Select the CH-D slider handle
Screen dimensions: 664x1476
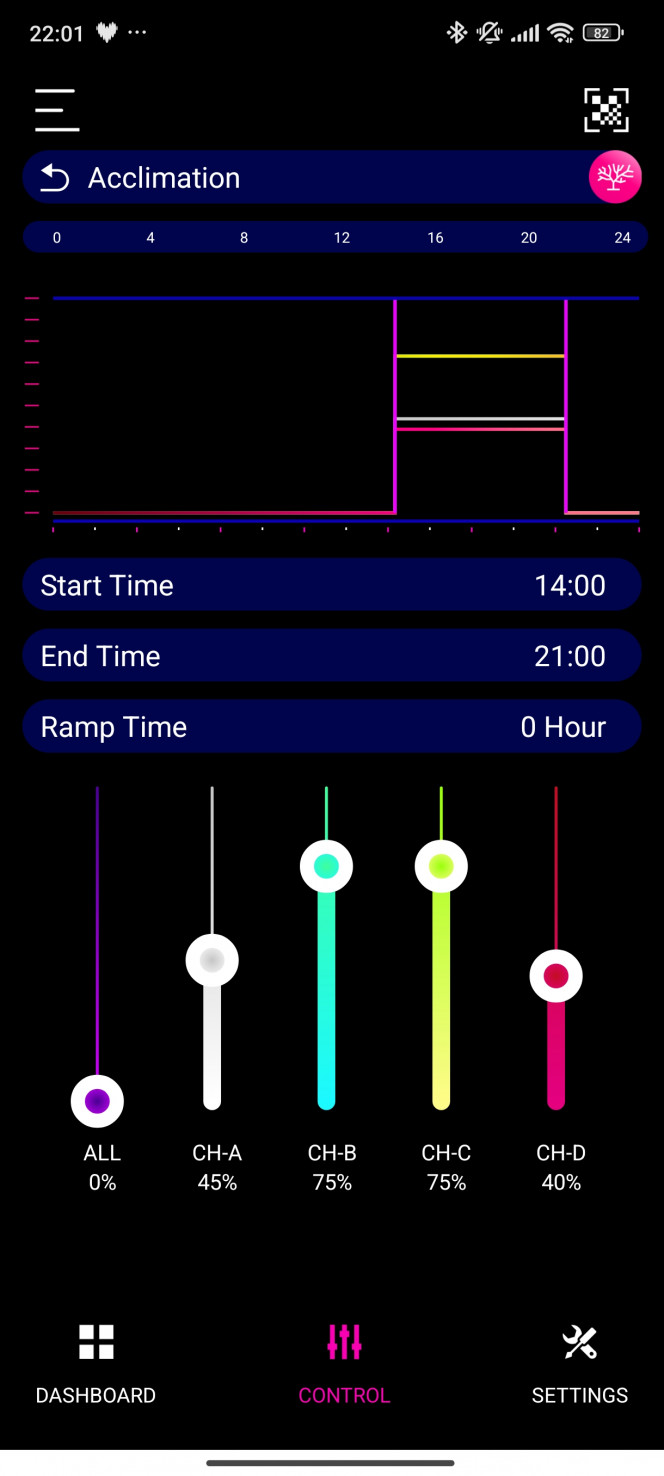pos(556,976)
